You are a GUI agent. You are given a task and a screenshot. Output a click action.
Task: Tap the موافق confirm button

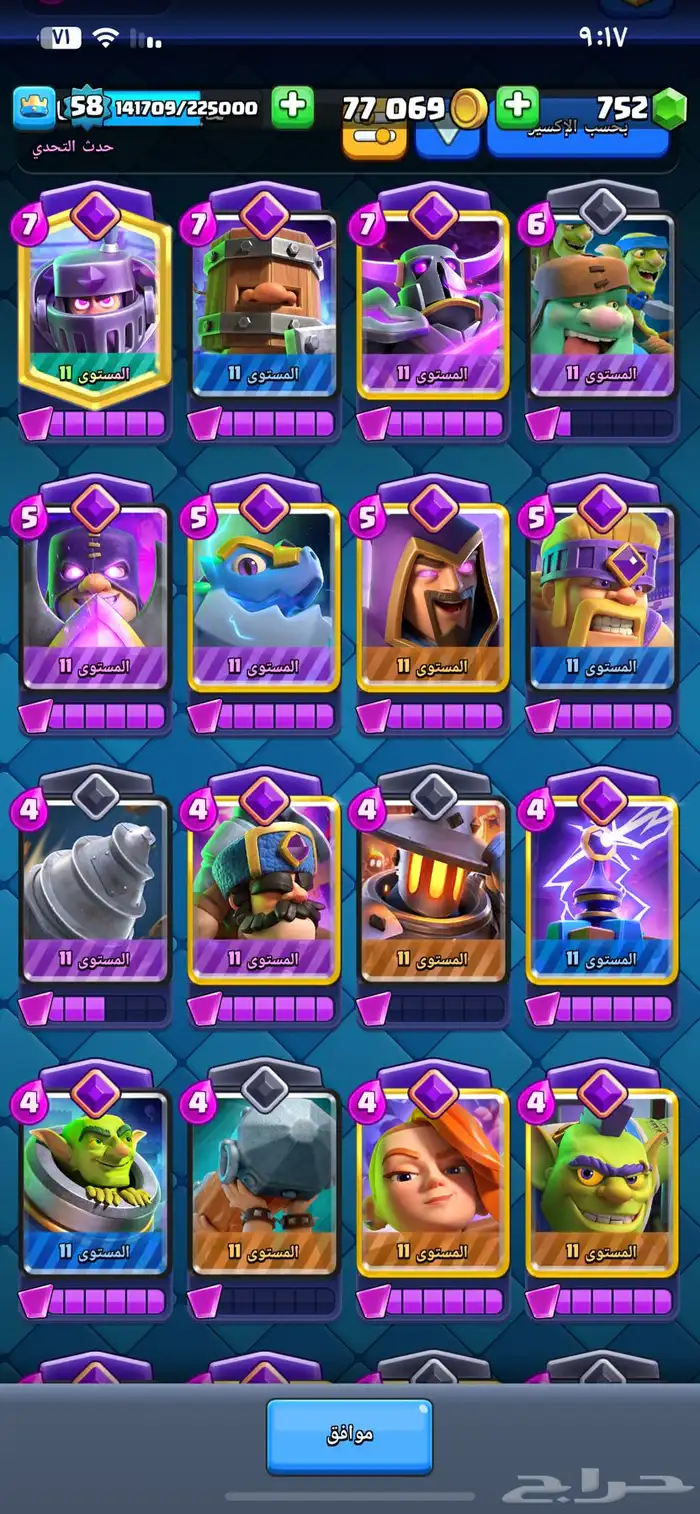coord(349,1435)
